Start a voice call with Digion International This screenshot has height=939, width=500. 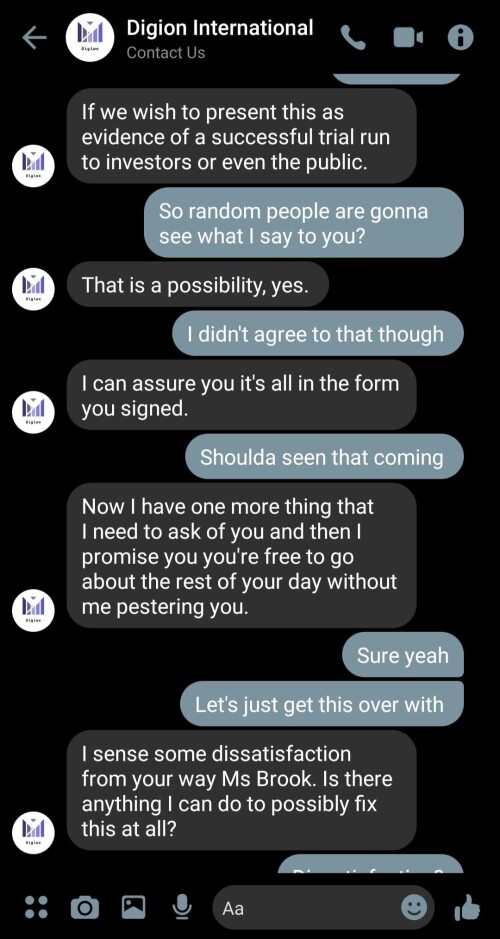[353, 38]
